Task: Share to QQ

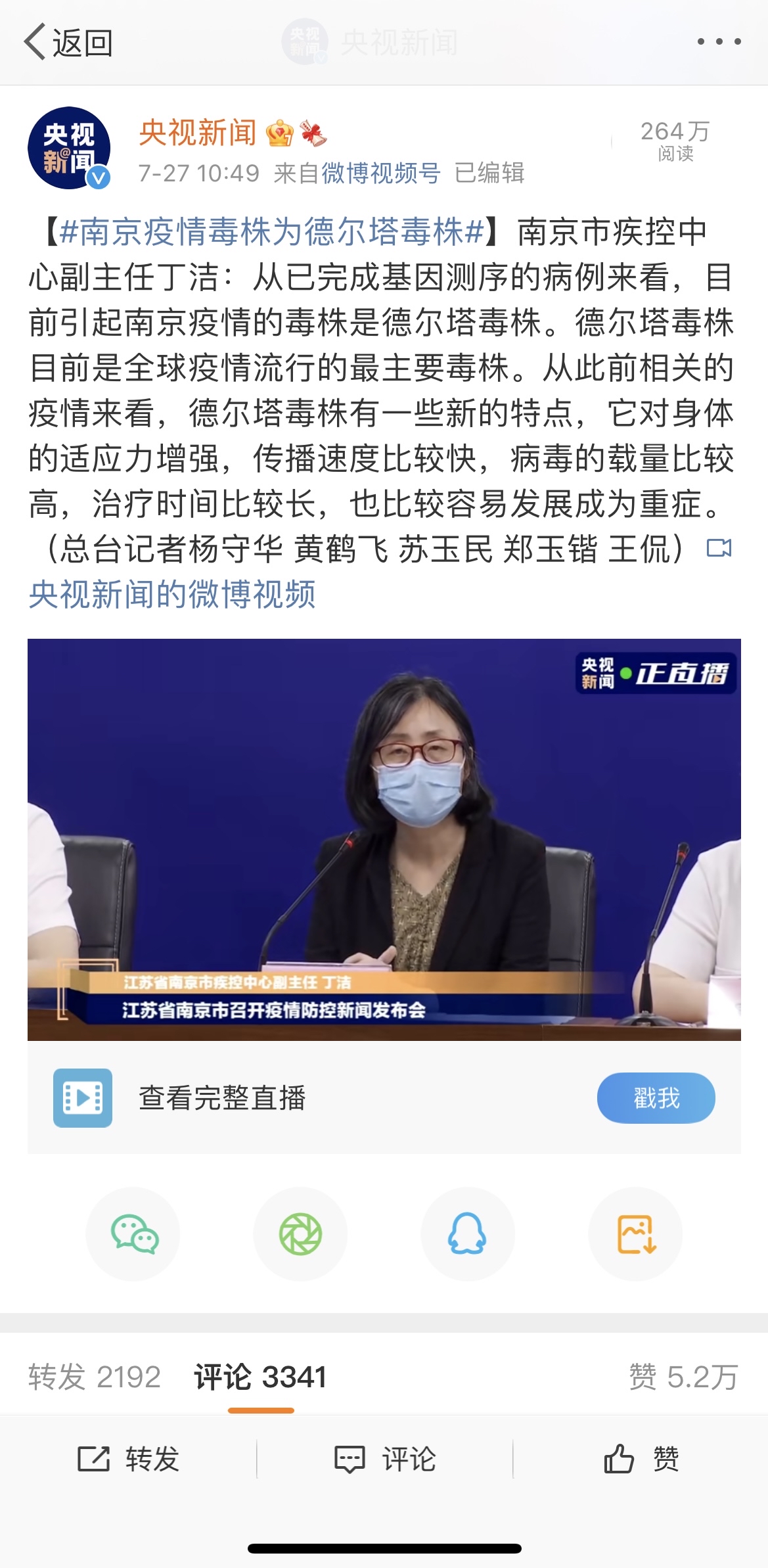Action: (468, 1234)
